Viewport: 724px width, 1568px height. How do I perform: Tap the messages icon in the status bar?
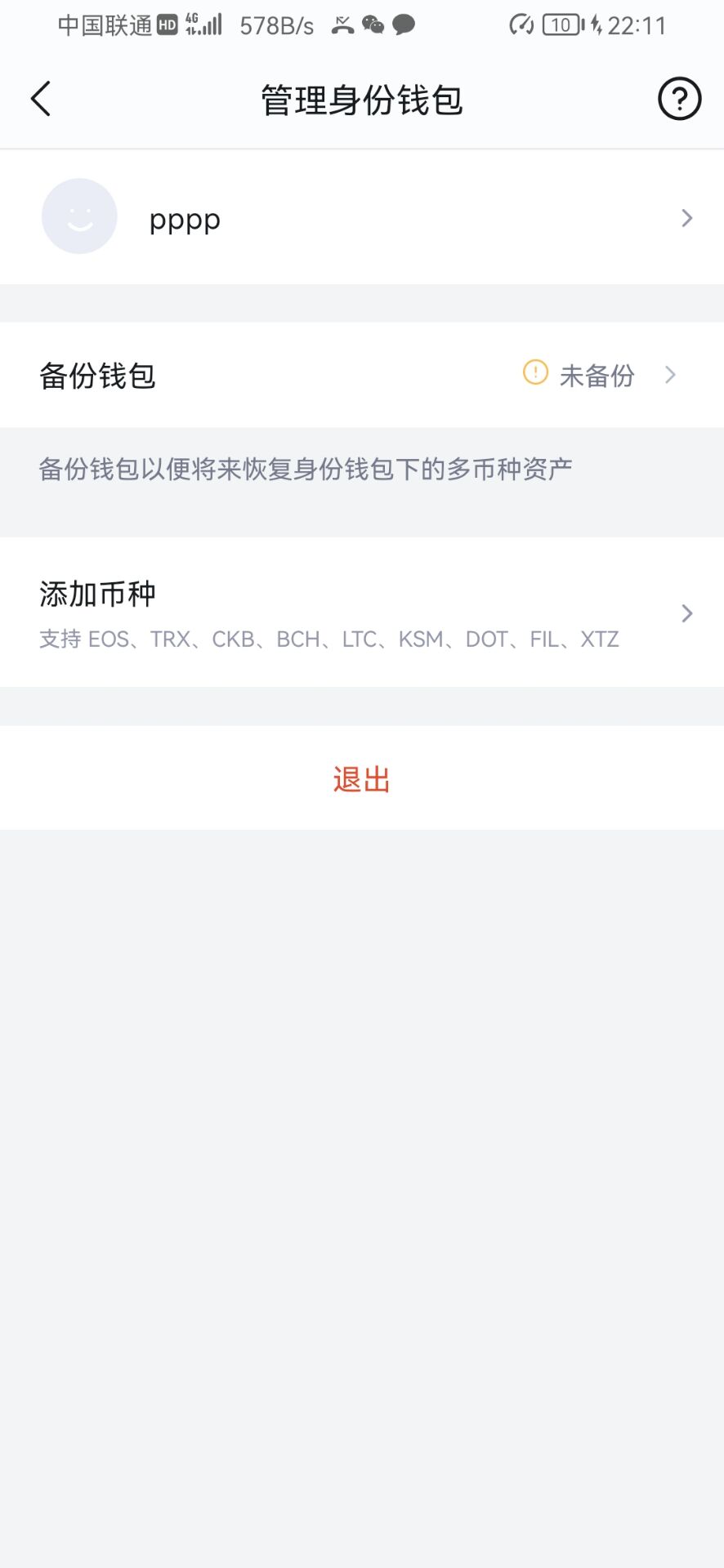[404, 25]
